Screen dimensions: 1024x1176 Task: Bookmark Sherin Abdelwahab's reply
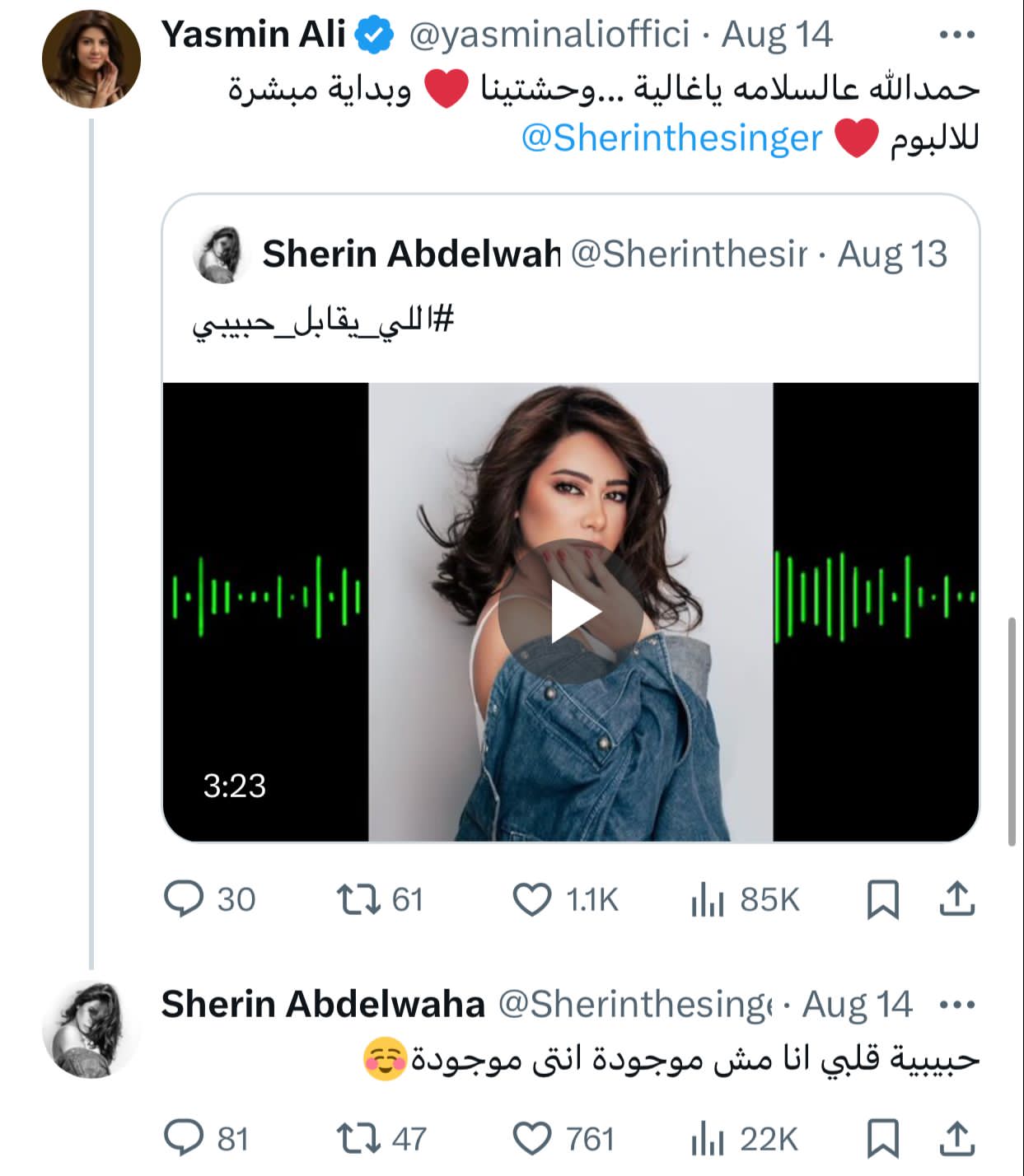tap(882, 1138)
